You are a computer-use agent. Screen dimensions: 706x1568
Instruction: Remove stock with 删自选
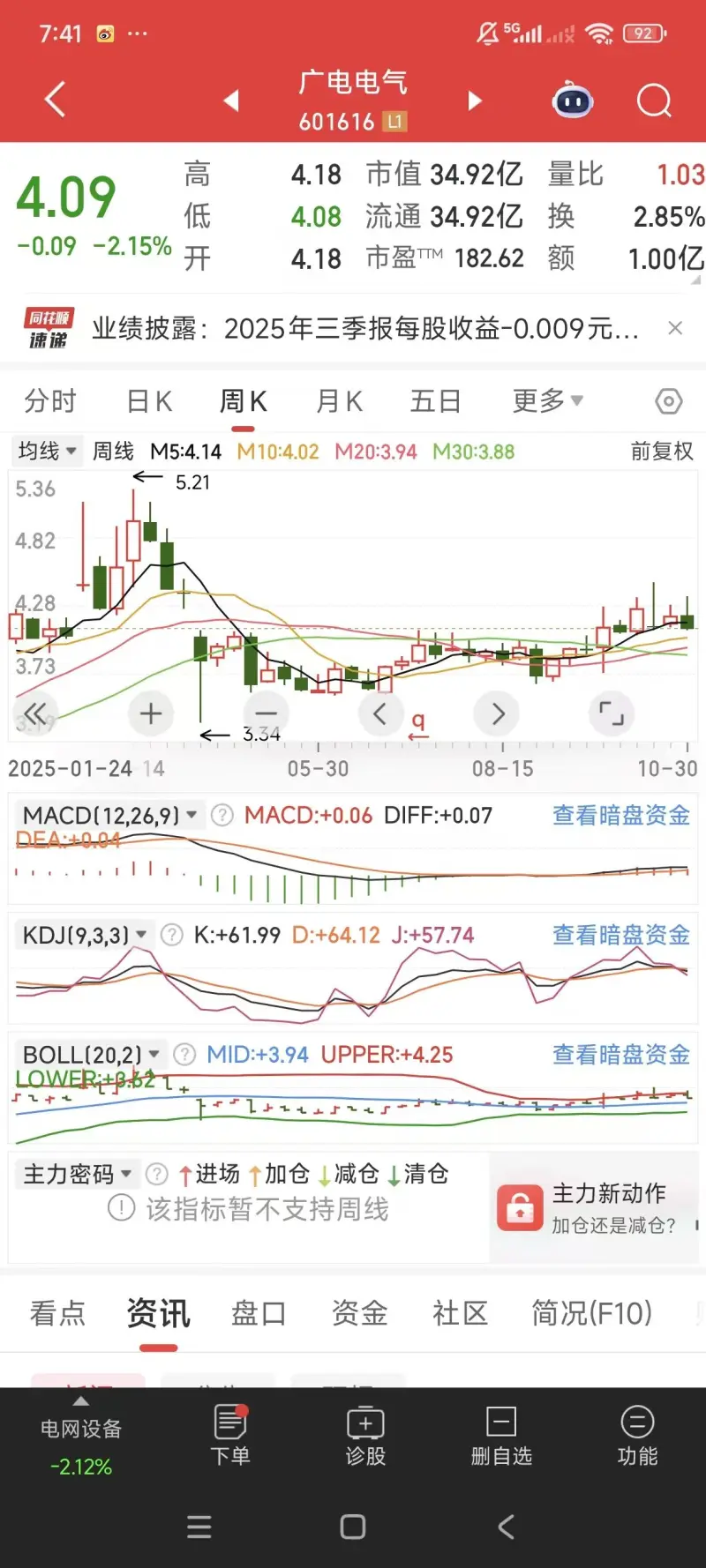(x=501, y=1436)
